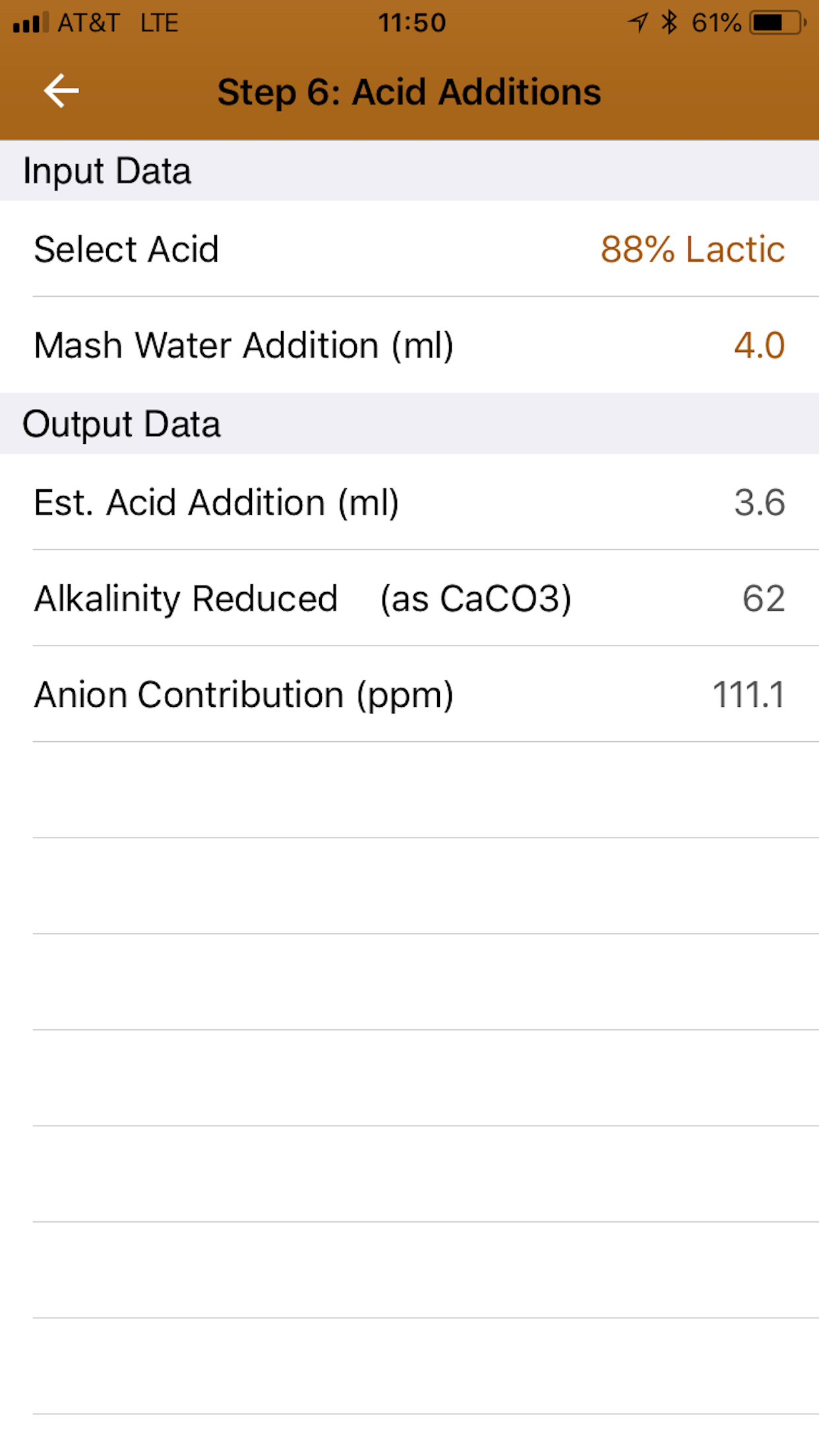Open the Select Acid picker showing 88% Lactic

click(409, 249)
